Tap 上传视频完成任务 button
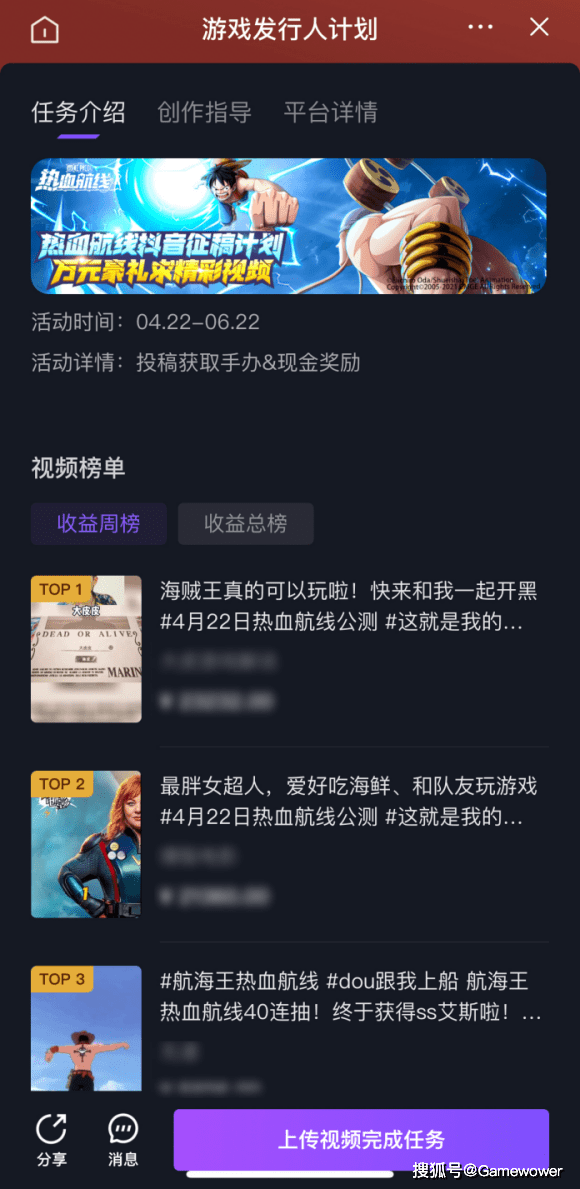 point(361,1140)
